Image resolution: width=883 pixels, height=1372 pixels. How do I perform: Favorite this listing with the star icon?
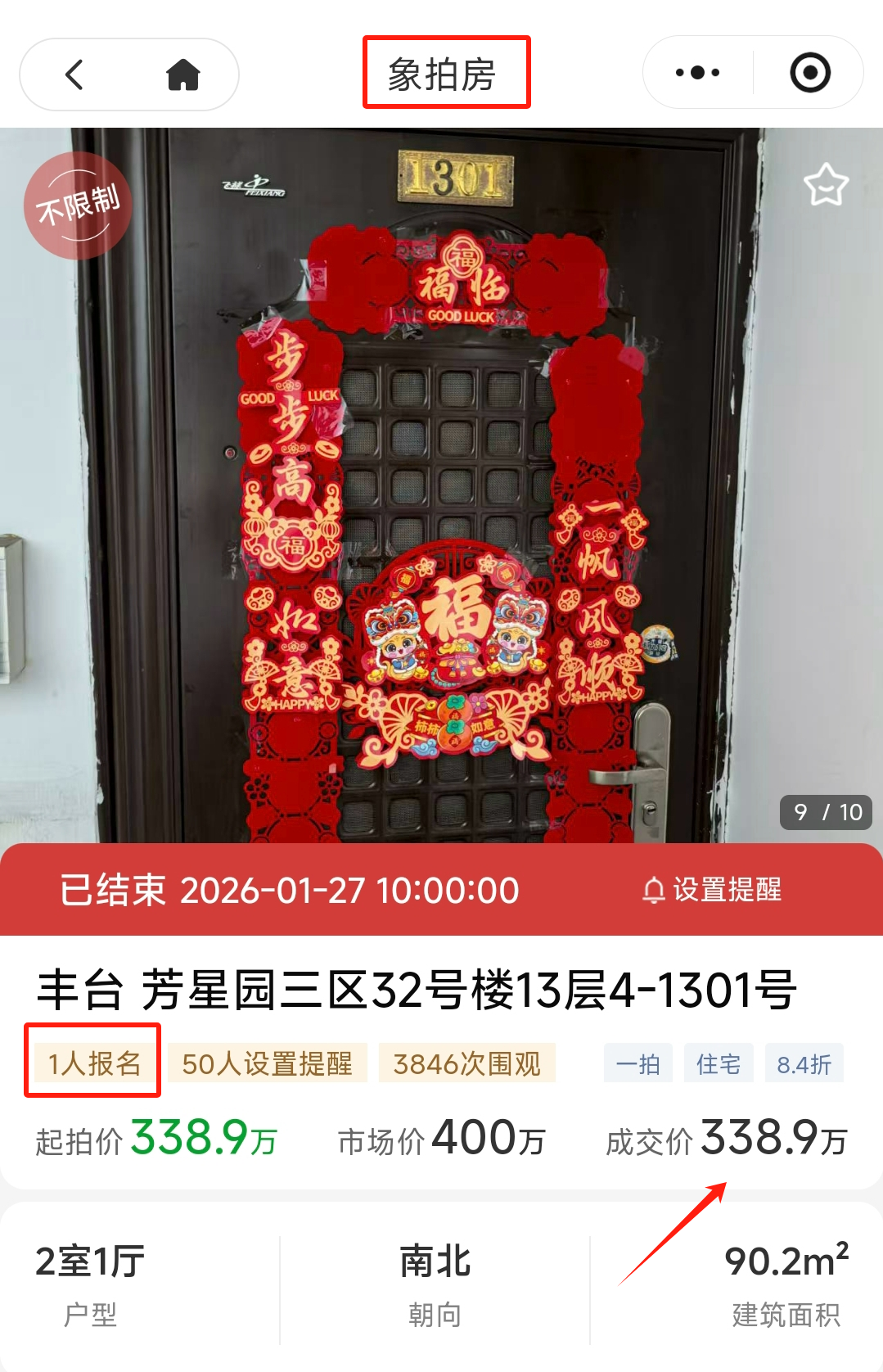(x=826, y=185)
